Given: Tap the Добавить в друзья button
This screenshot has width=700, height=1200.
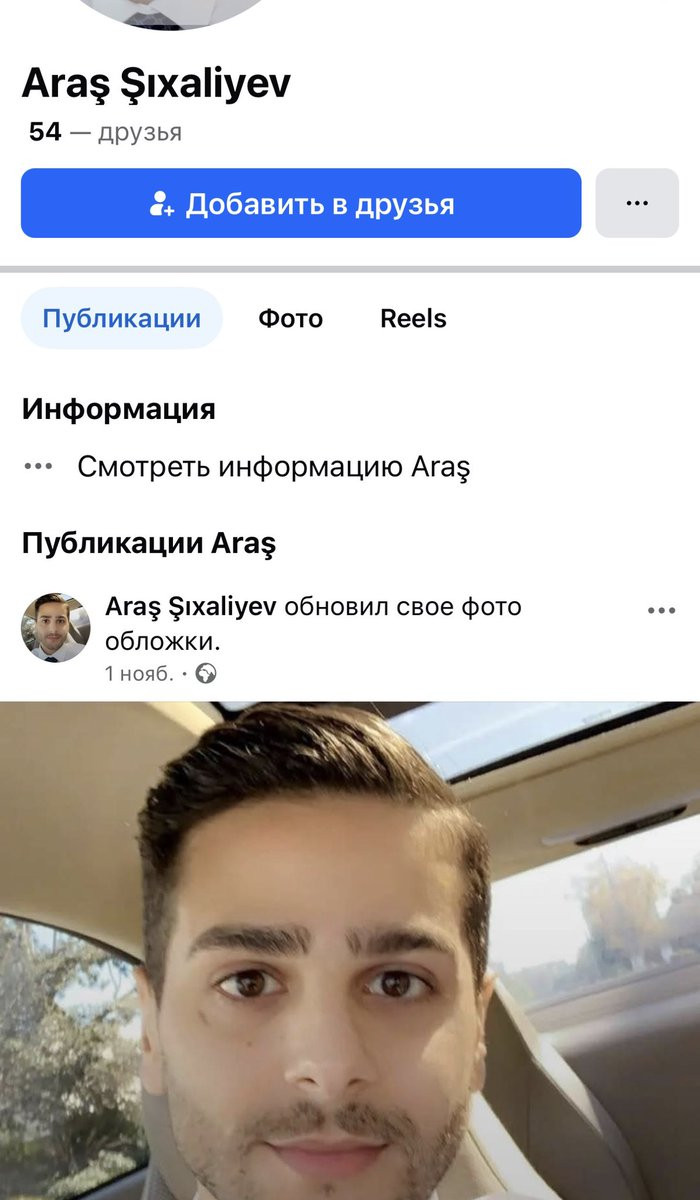Looking at the screenshot, I should (300, 203).
